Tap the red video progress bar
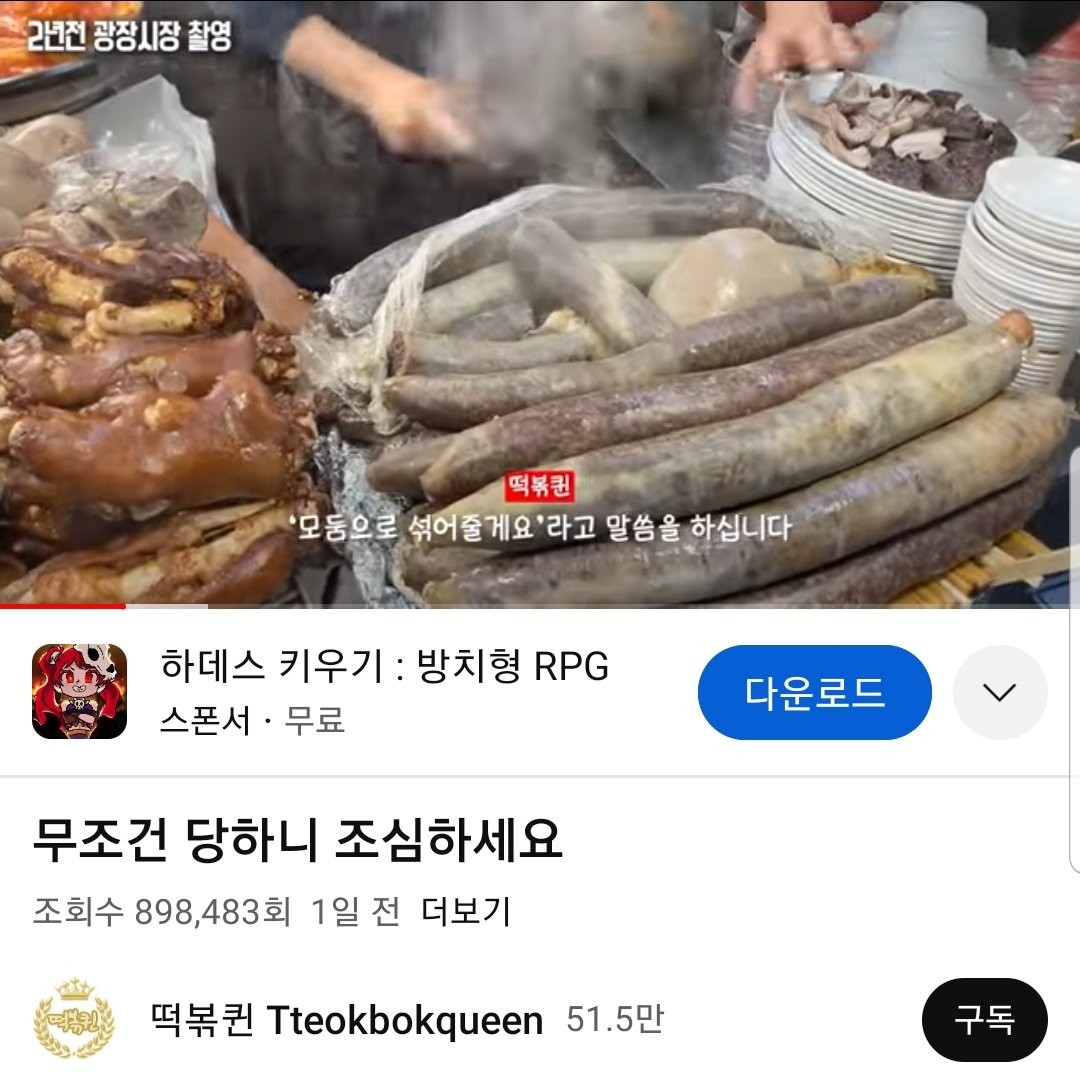This screenshot has height=1072, width=1080. point(62,605)
